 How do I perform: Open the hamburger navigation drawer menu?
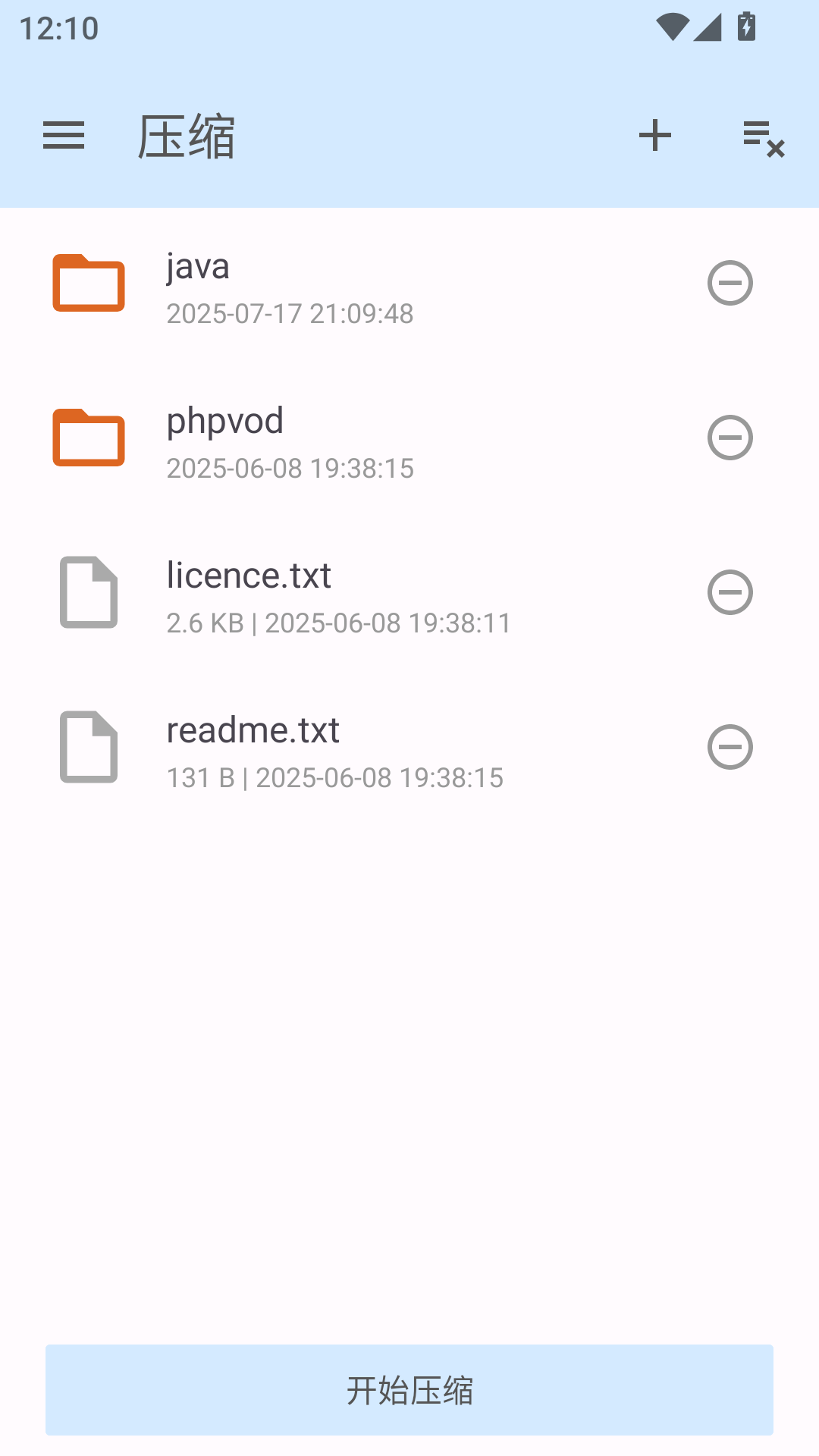tap(64, 136)
